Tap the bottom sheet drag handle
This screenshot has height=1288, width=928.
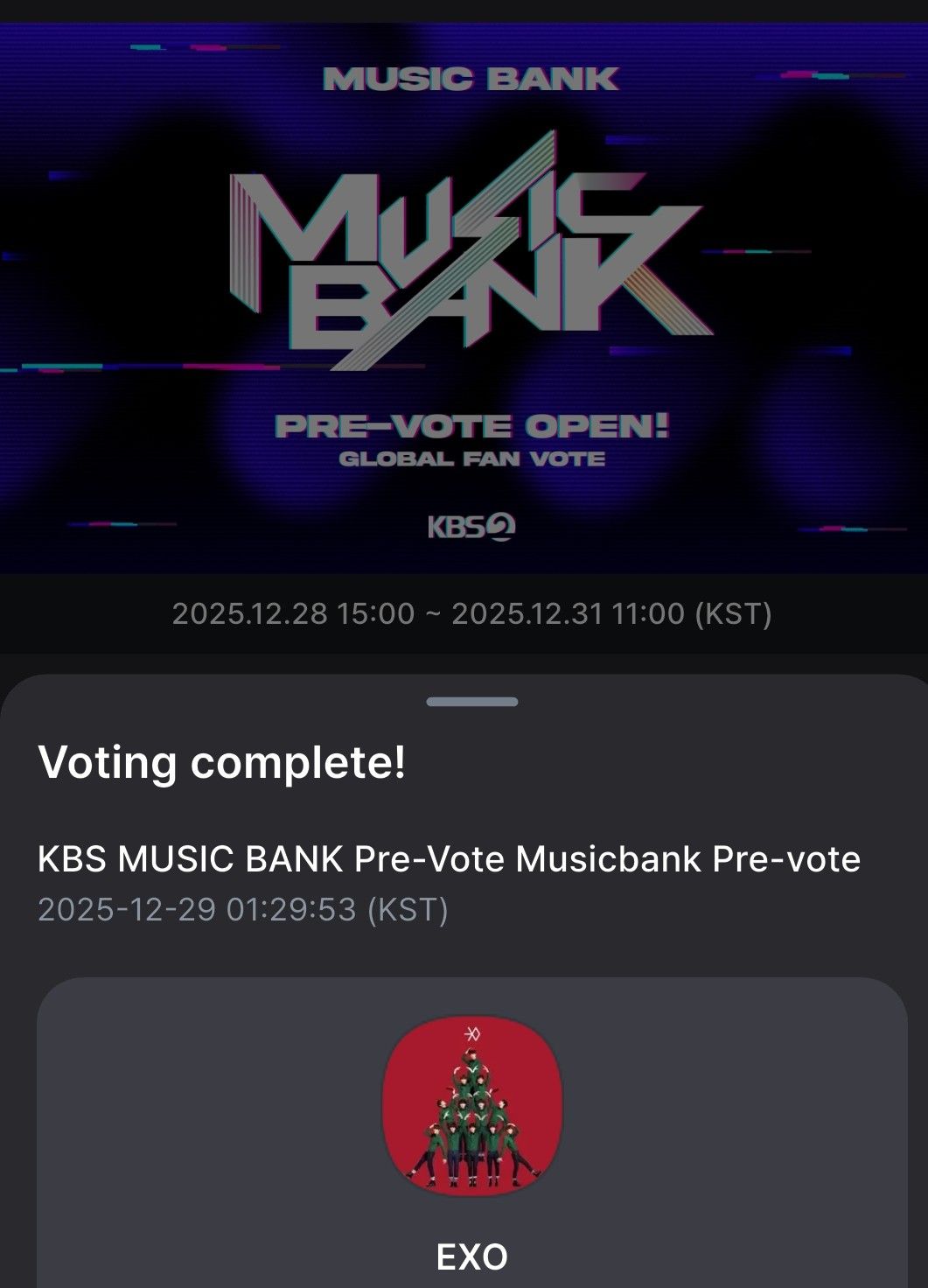(472, 702)
